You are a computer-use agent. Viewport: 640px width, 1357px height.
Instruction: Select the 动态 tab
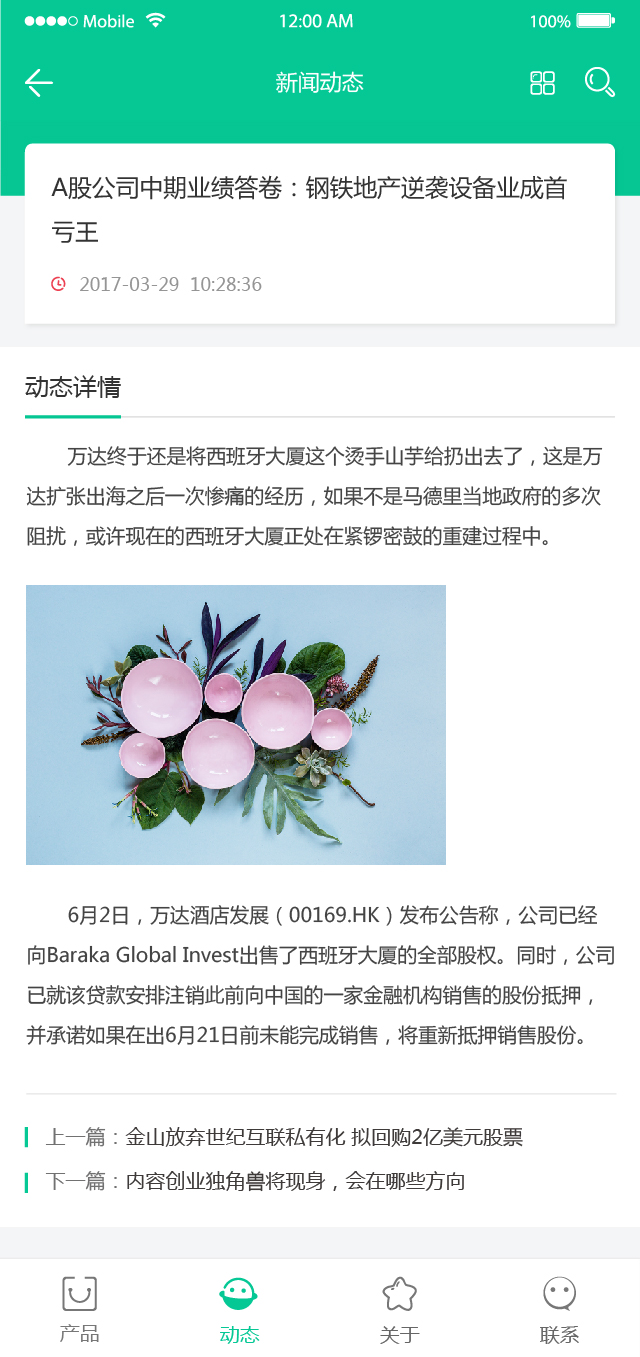click(x=239, y=1308)
